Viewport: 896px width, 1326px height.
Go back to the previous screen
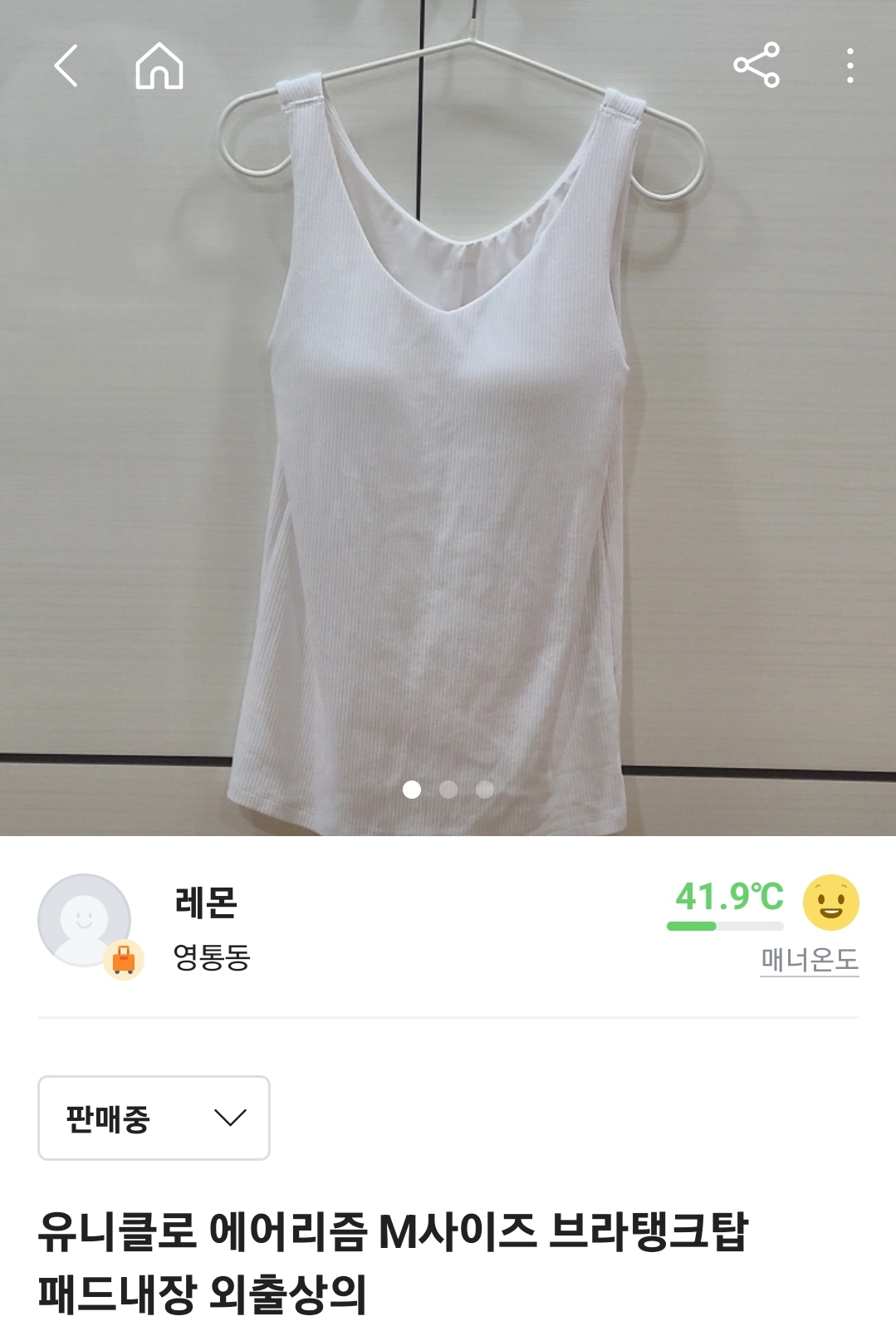[66, 66]
